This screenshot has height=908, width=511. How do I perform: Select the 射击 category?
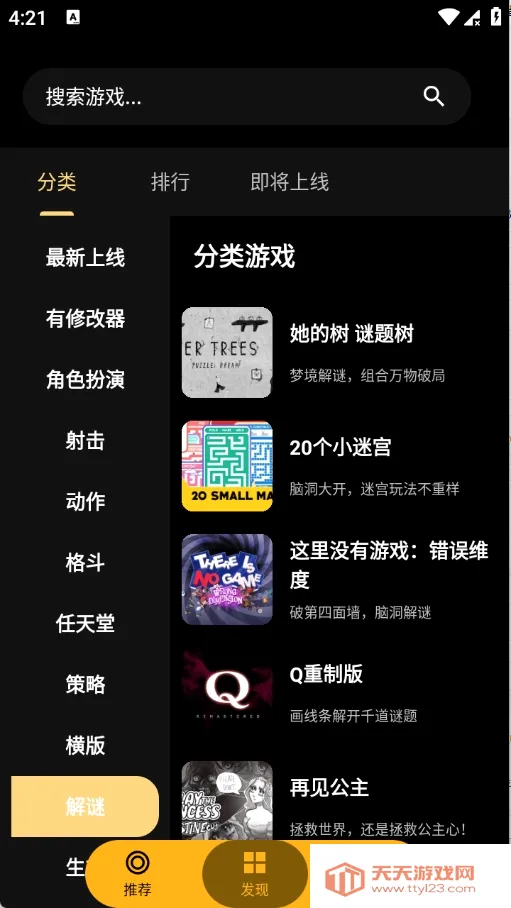point(85,441)
